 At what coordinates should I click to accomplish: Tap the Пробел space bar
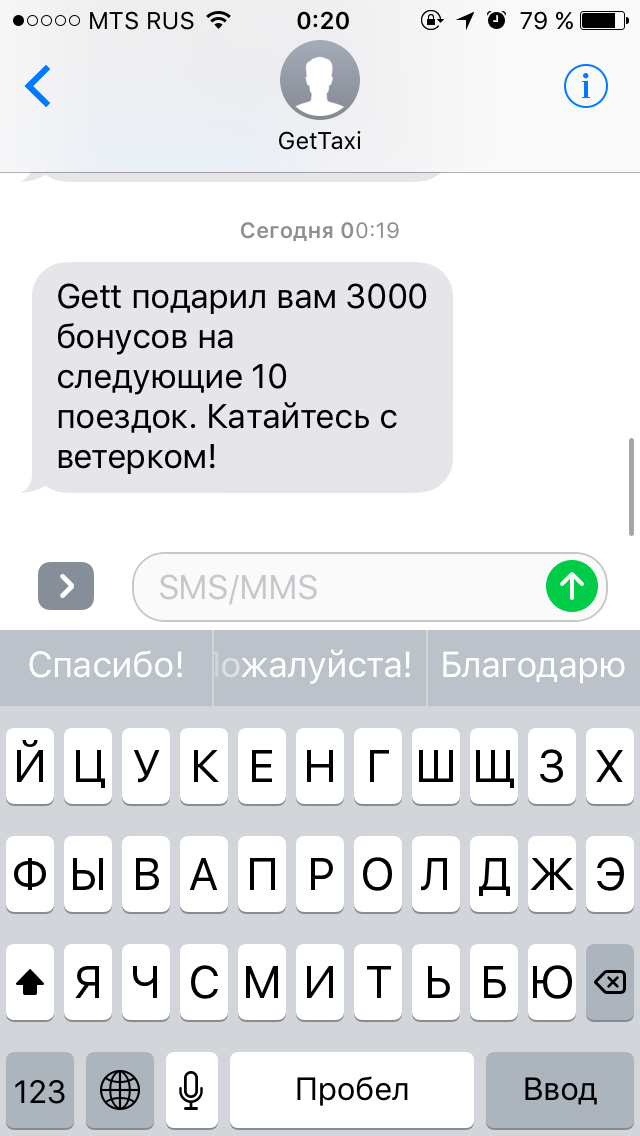(352, 1090)
